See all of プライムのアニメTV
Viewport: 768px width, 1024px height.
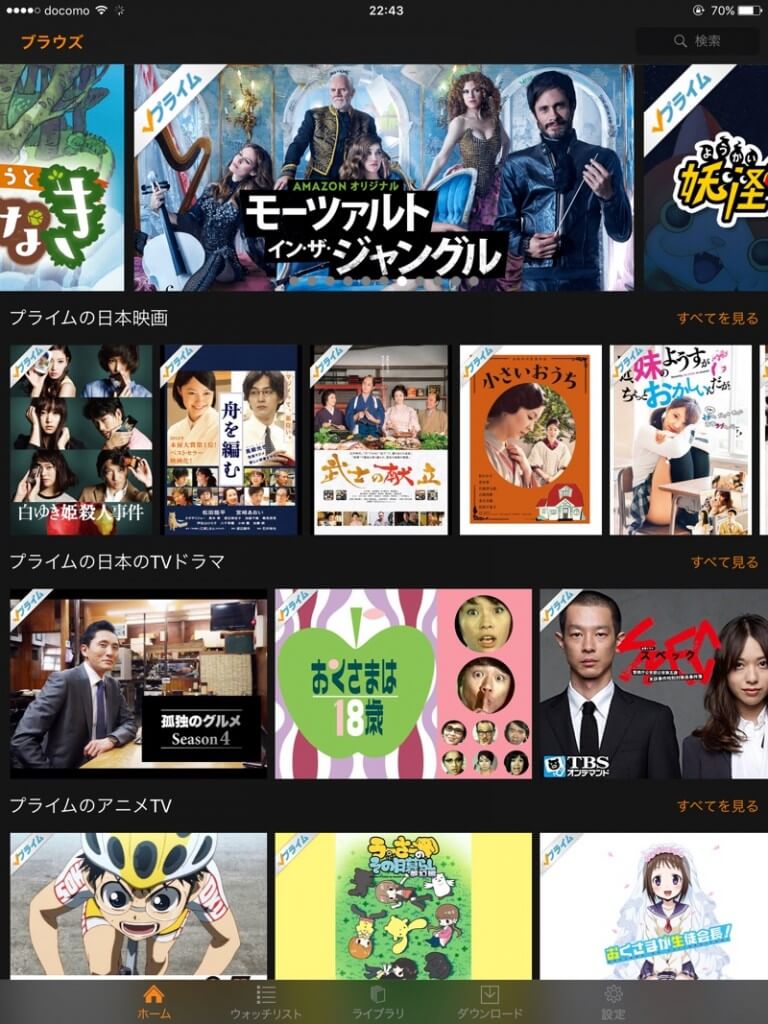pyautogui.click(x=717, y=805)
